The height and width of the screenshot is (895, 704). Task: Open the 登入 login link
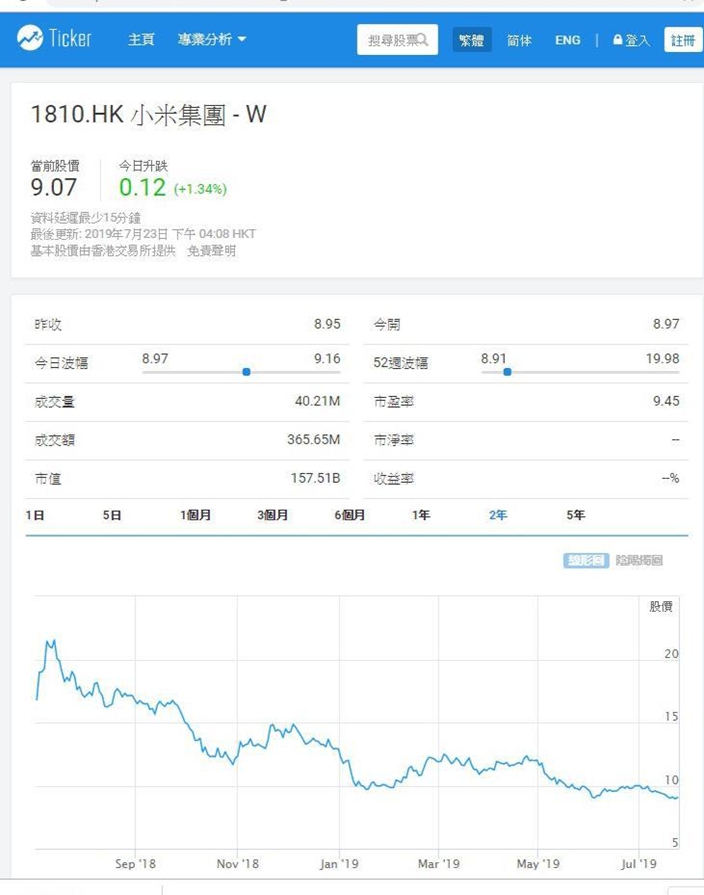coord(631,40)
